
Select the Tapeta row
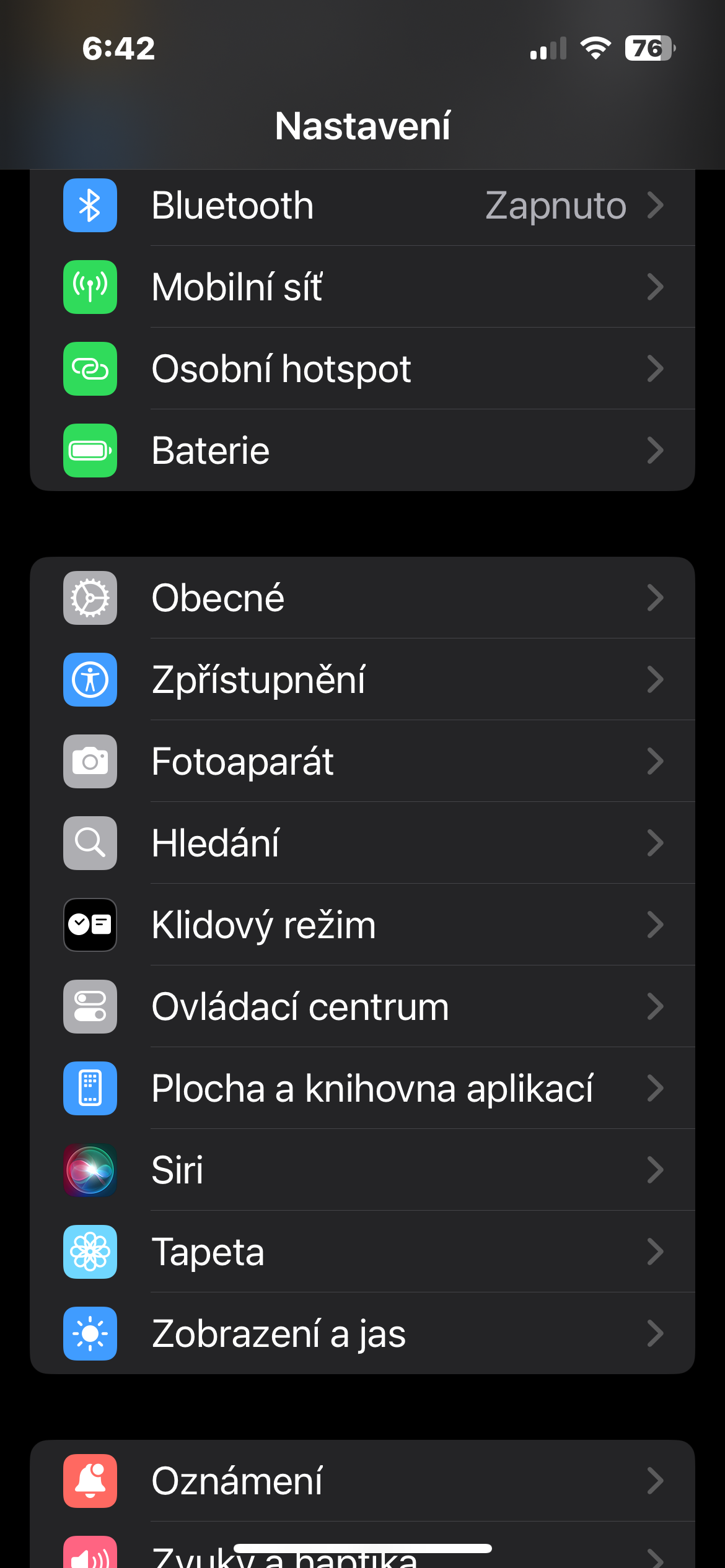pos(362,1252)
